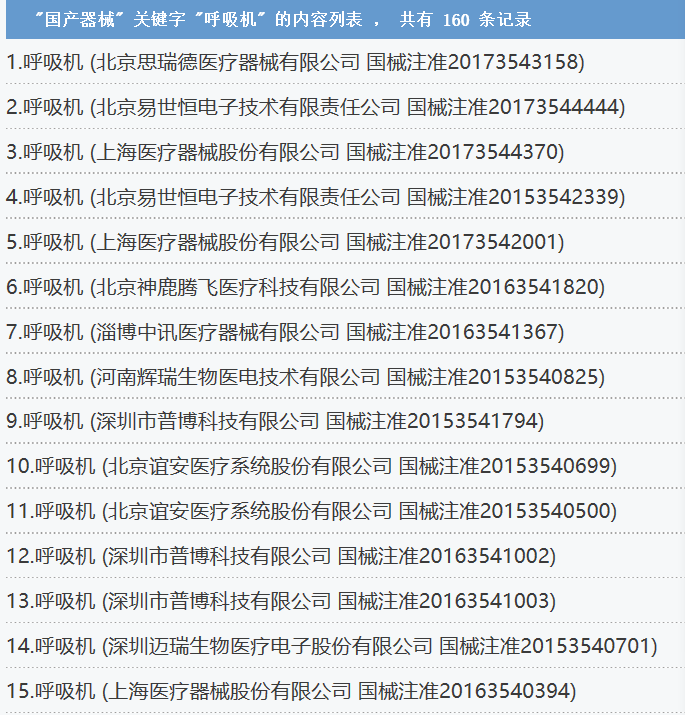View record 4 with 国械注准20153542339
The width and height of the screenshot is (685, 715).
[x=315, y=197]
